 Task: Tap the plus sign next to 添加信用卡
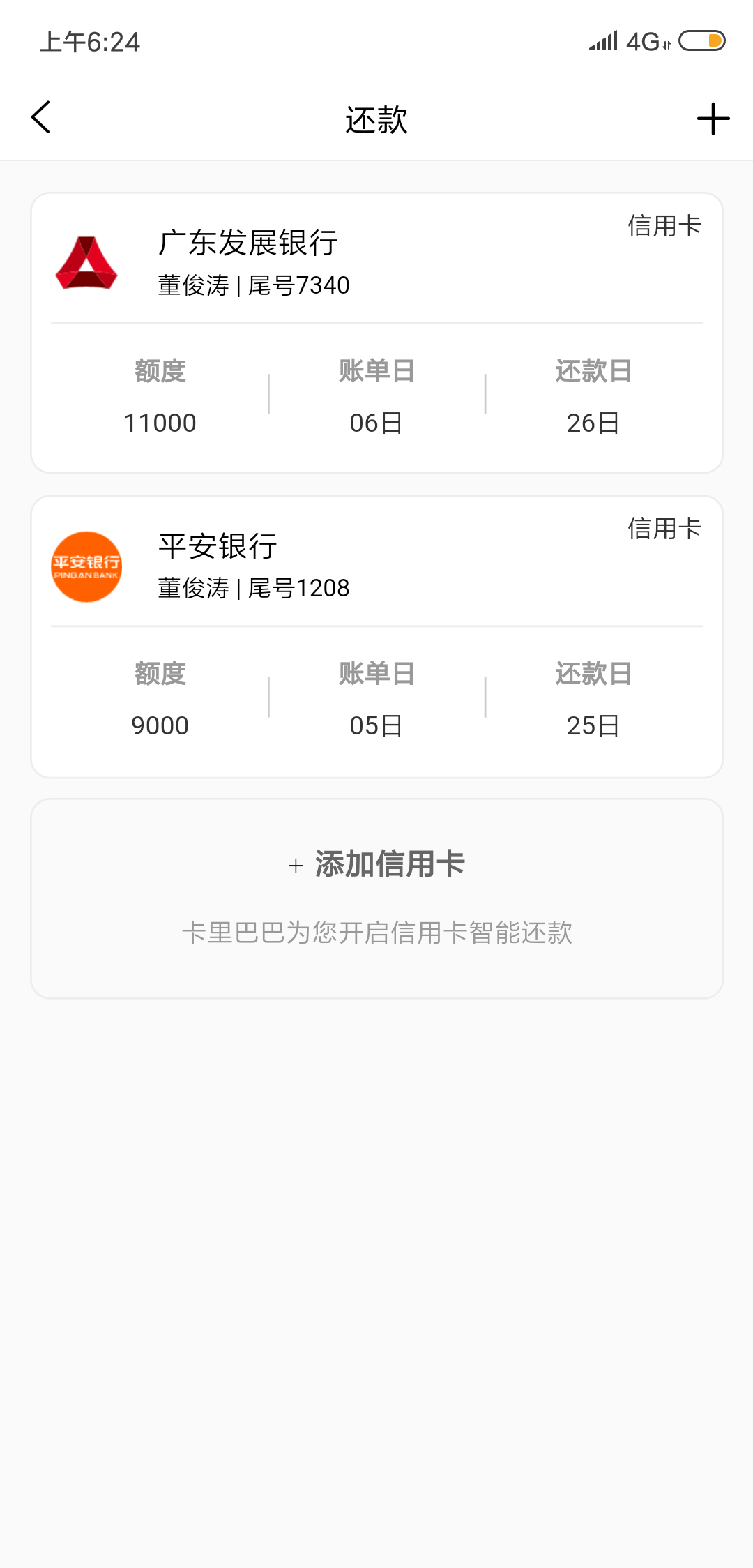tap(295, 866)
